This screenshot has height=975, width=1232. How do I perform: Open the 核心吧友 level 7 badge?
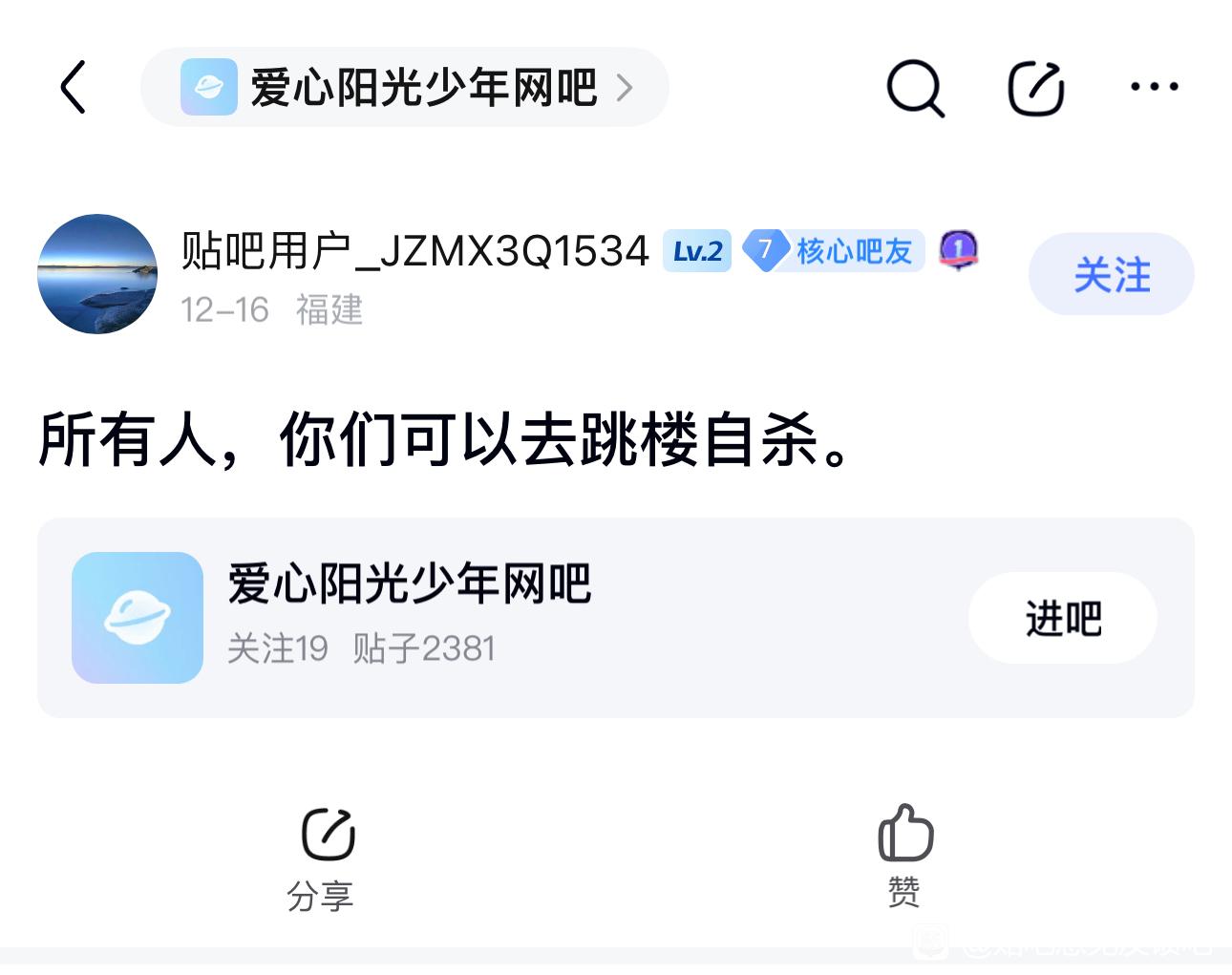[833, 251]
